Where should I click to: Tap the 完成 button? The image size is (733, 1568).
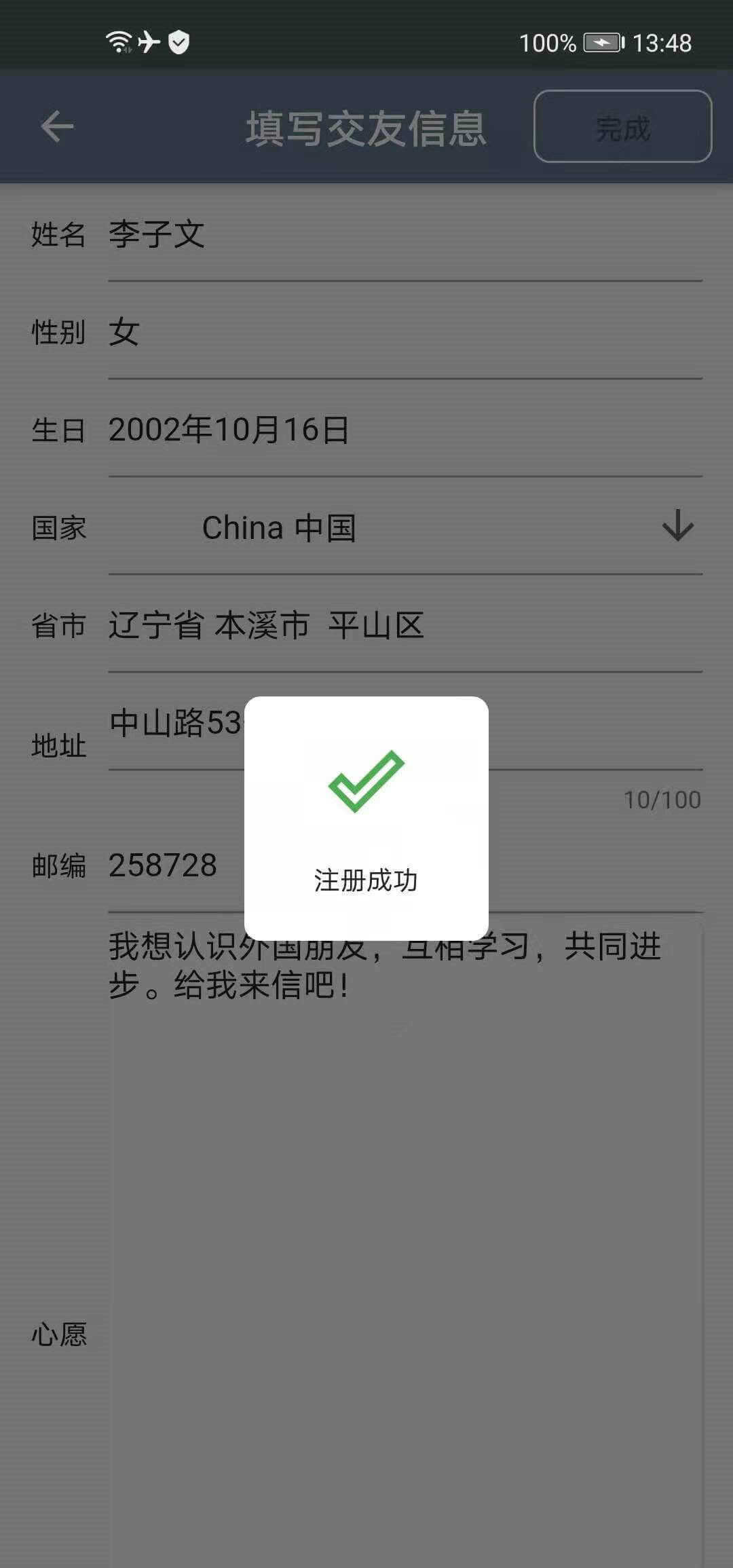[x=622, y=127]
